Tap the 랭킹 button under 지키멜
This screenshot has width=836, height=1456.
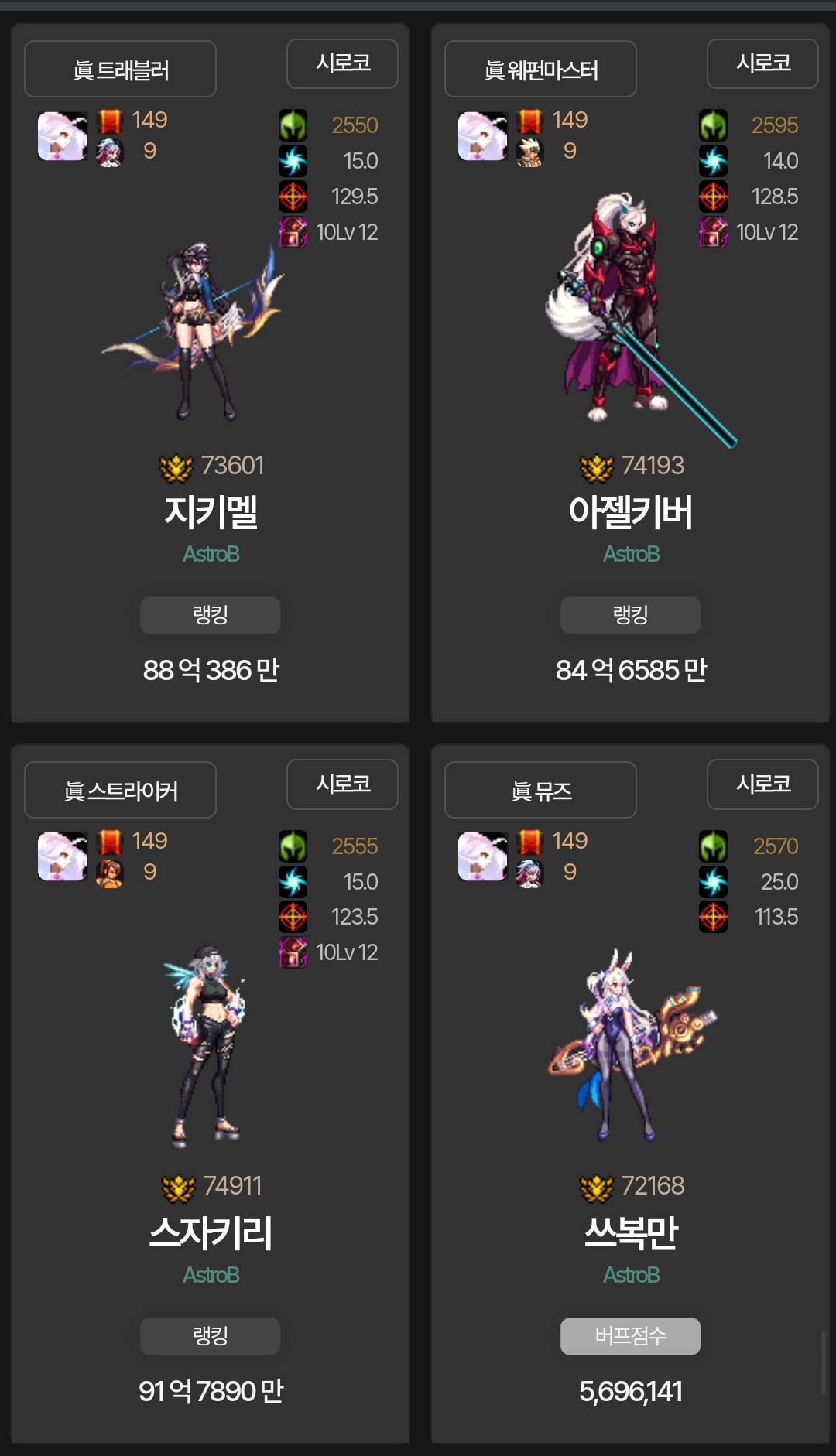click(x=210, y=615)
